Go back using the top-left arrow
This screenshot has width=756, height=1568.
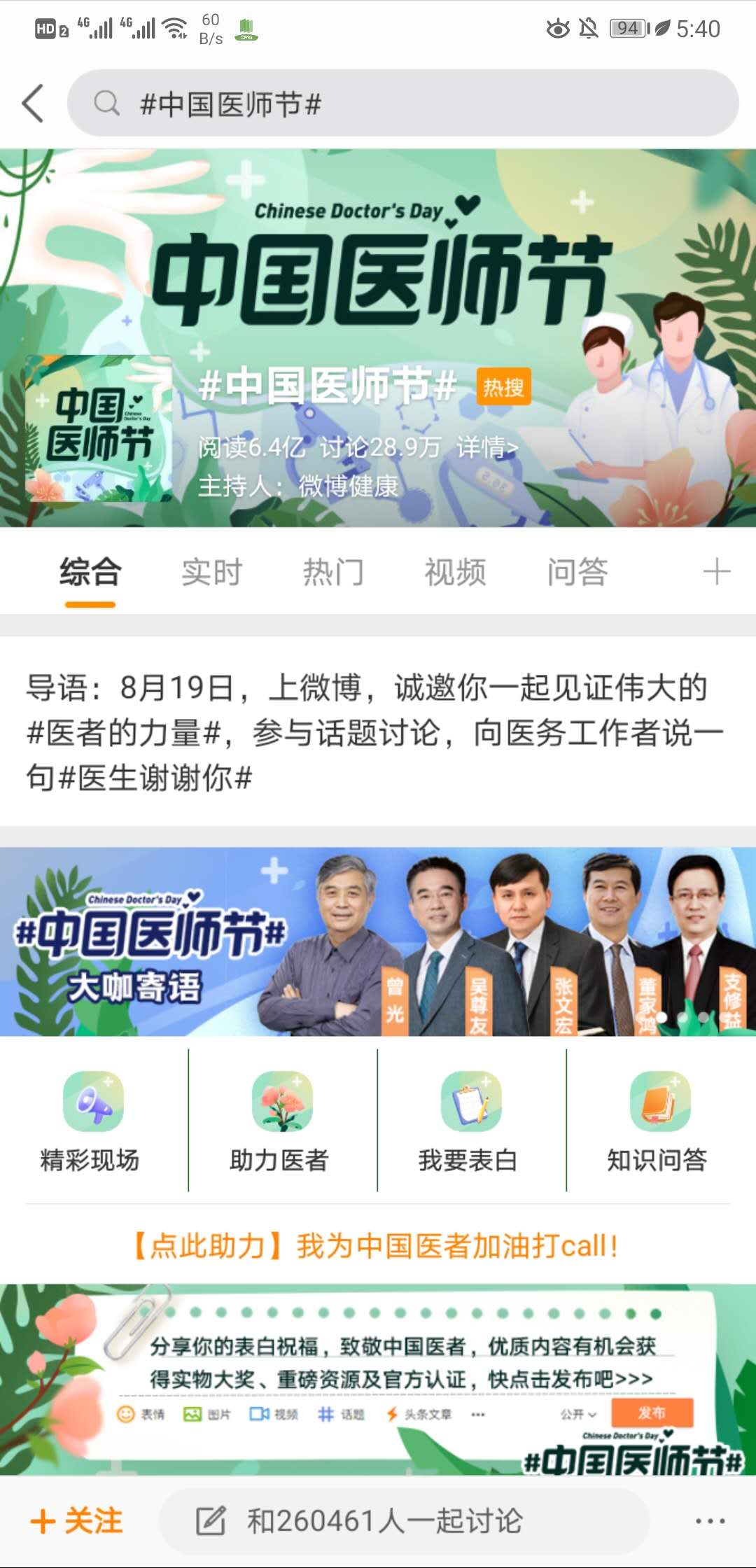tap(34, 104)
